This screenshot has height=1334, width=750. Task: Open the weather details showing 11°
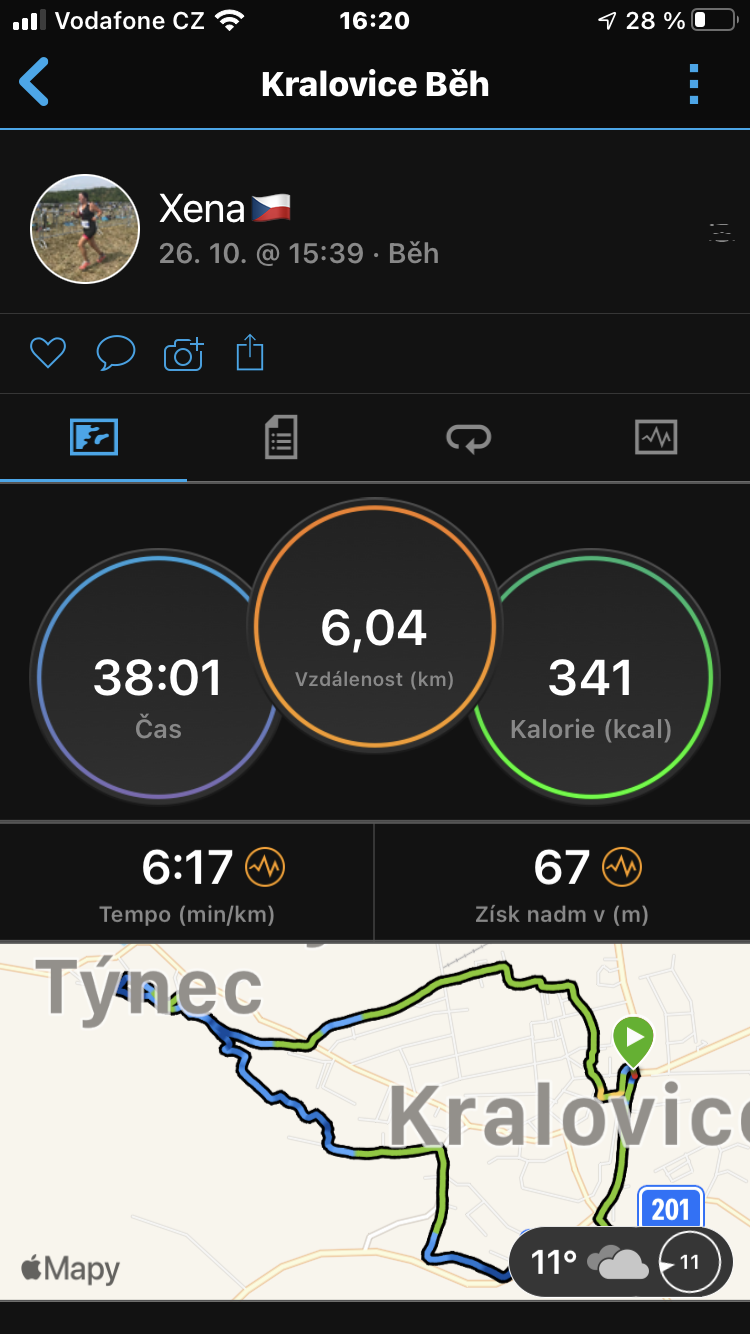point(620,1262)
